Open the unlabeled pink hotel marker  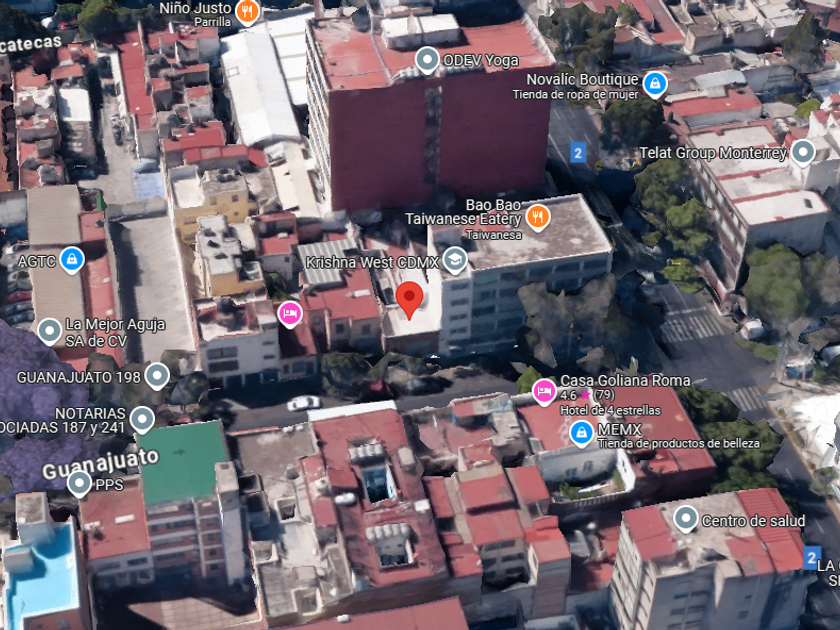pyautogui.click(x=290, y=313)
